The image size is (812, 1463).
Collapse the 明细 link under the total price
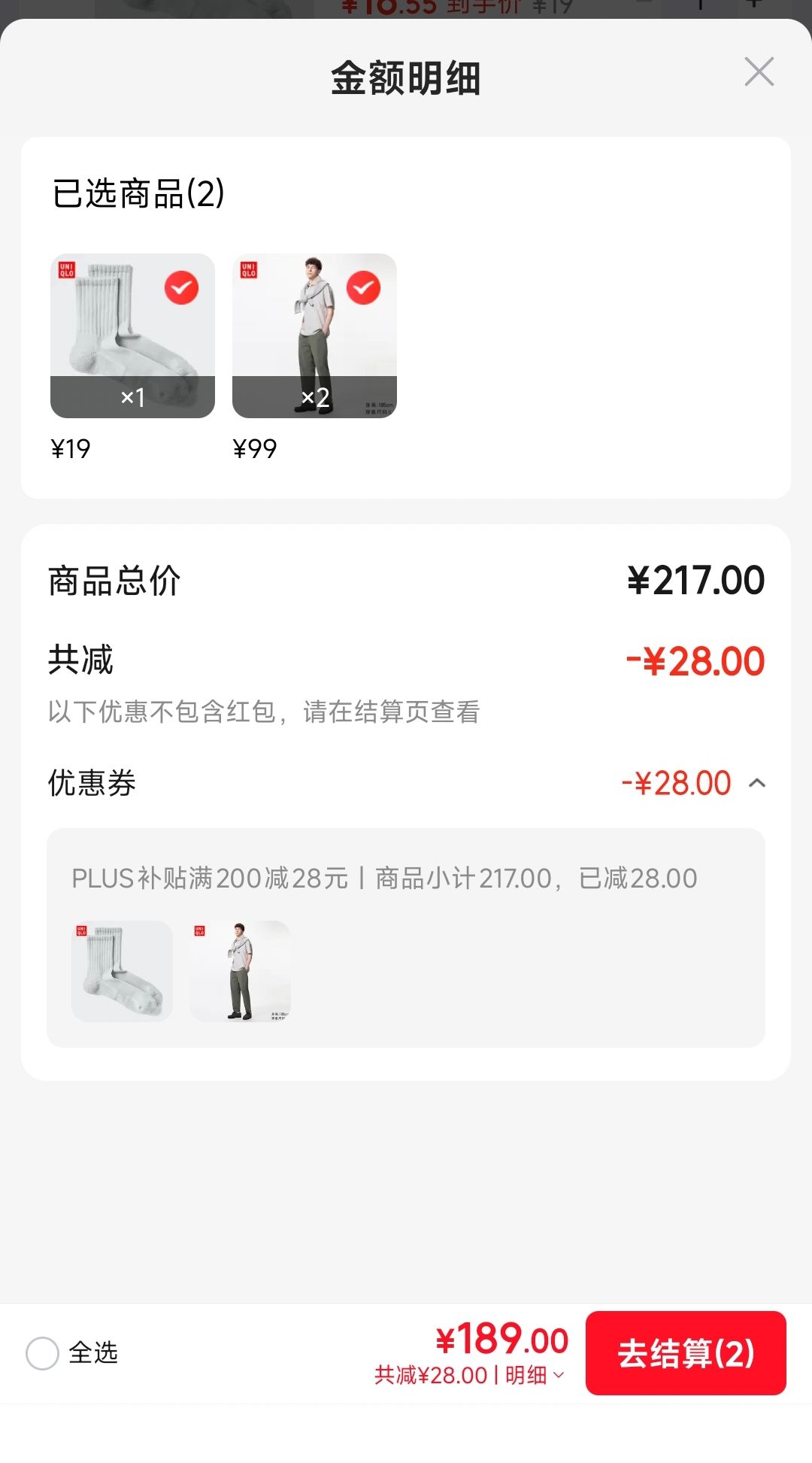(535, 1375)
